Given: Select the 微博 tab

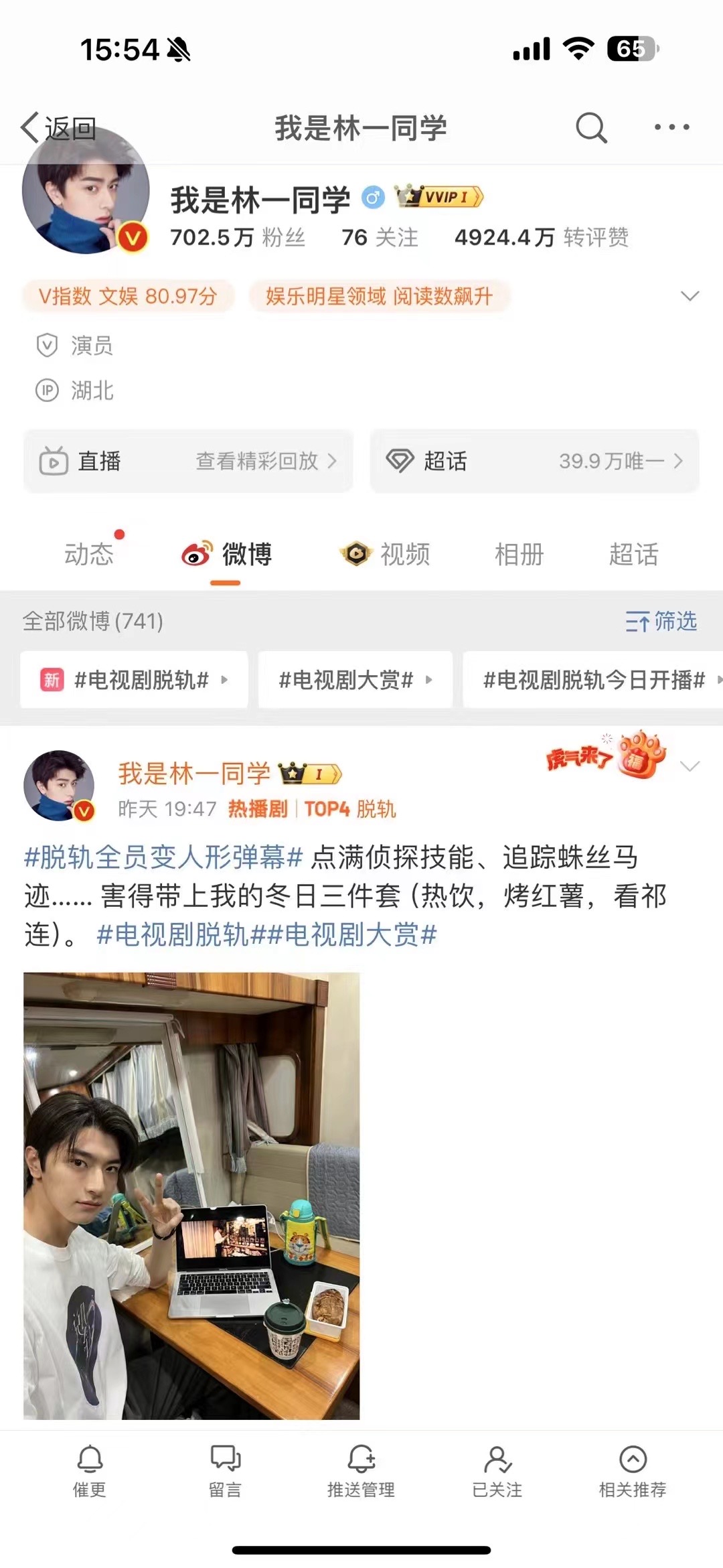Looking at the screenshot, I should (x=226, y=555).
